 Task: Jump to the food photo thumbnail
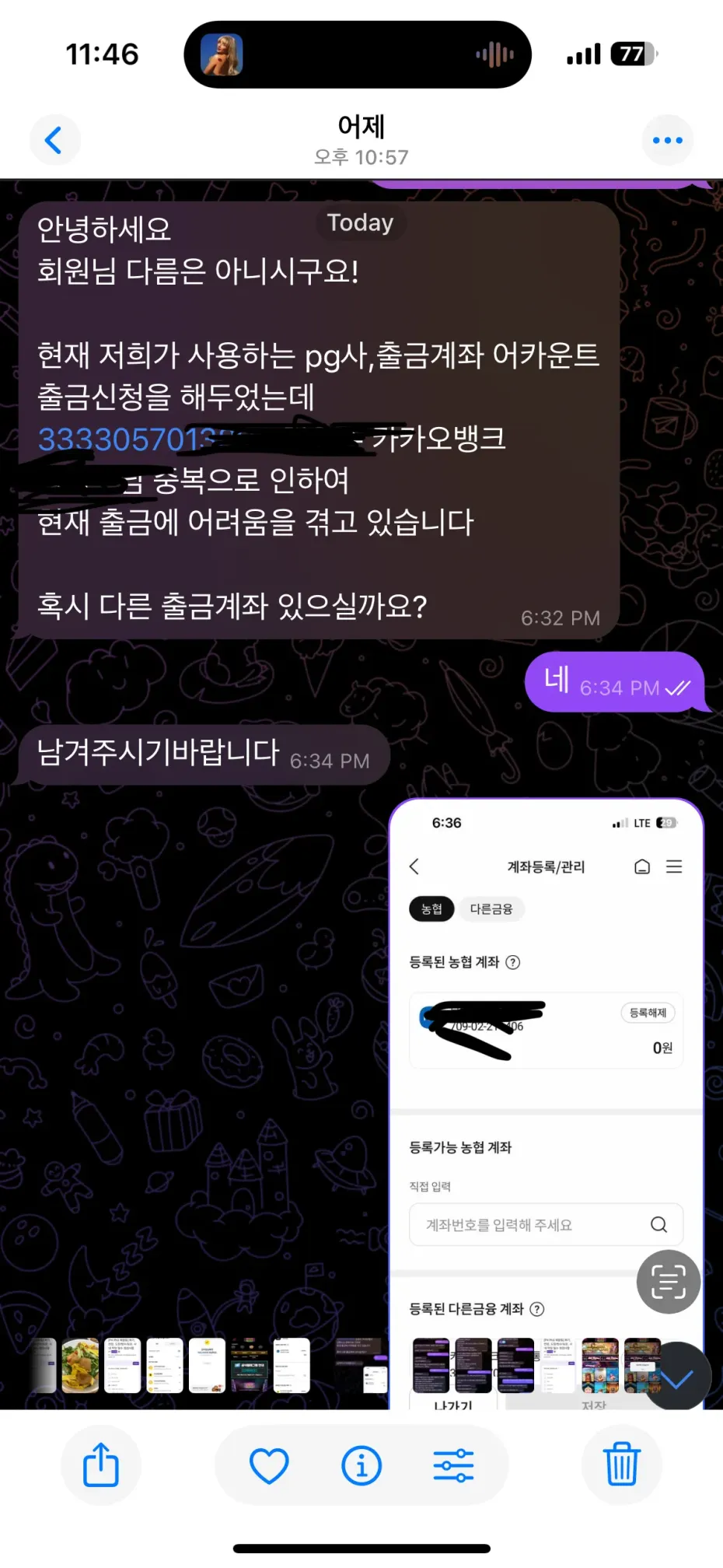pos(80,1365)
